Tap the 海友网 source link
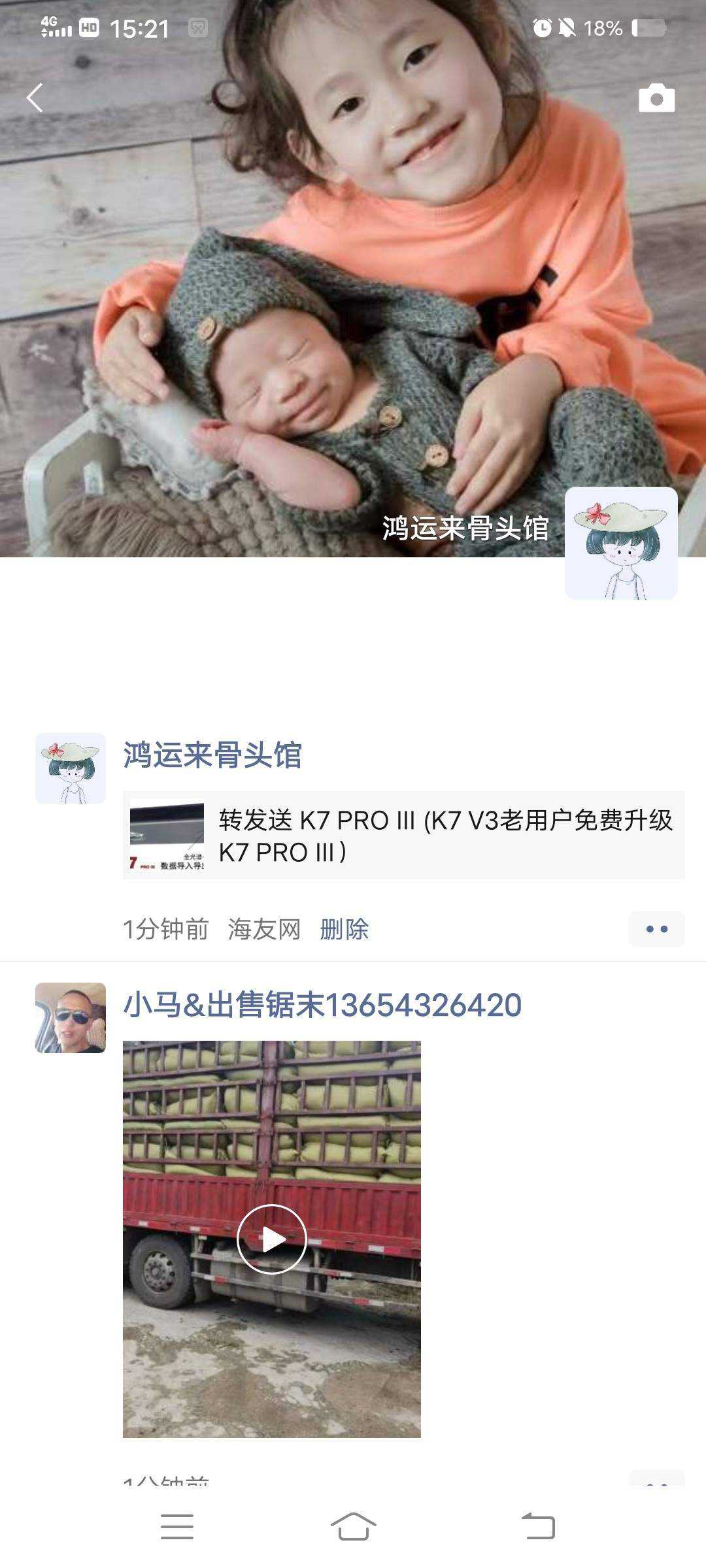Image resolution: width=706 pixels, height=1568 pixels. coord(264,929)
